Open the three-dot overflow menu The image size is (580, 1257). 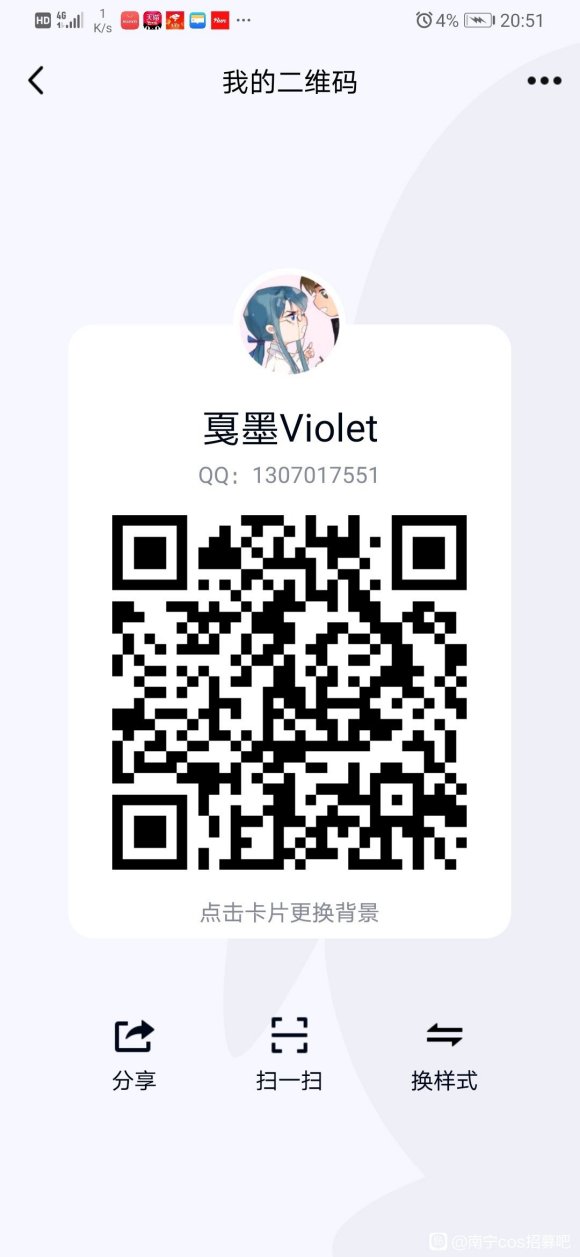pos(544,82)
